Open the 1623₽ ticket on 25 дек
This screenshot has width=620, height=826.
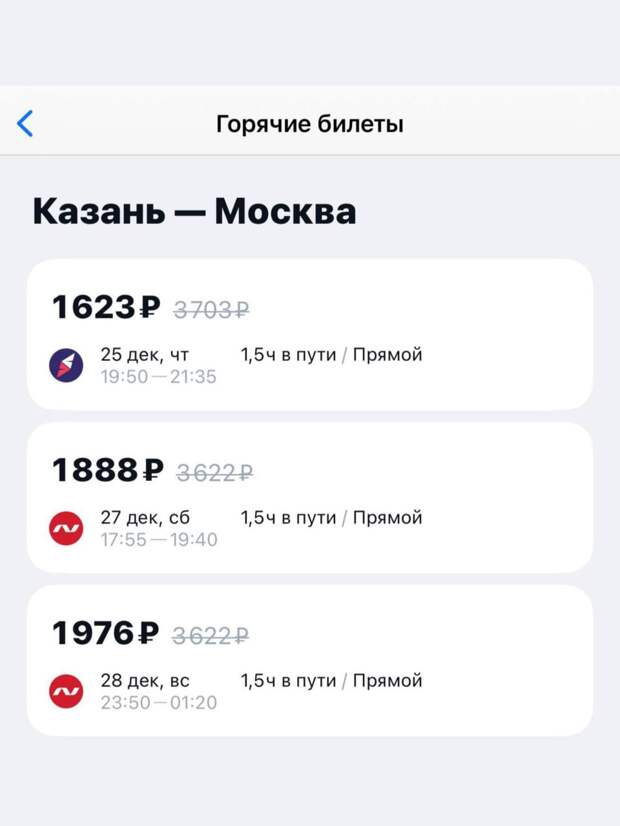tap(310, 334)
